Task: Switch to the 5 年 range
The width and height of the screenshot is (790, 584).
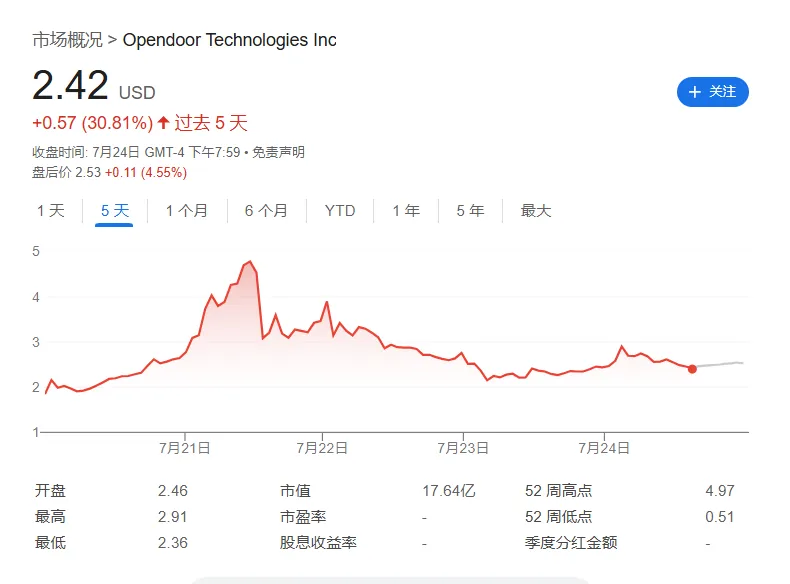Action: [x=470, y=211]
